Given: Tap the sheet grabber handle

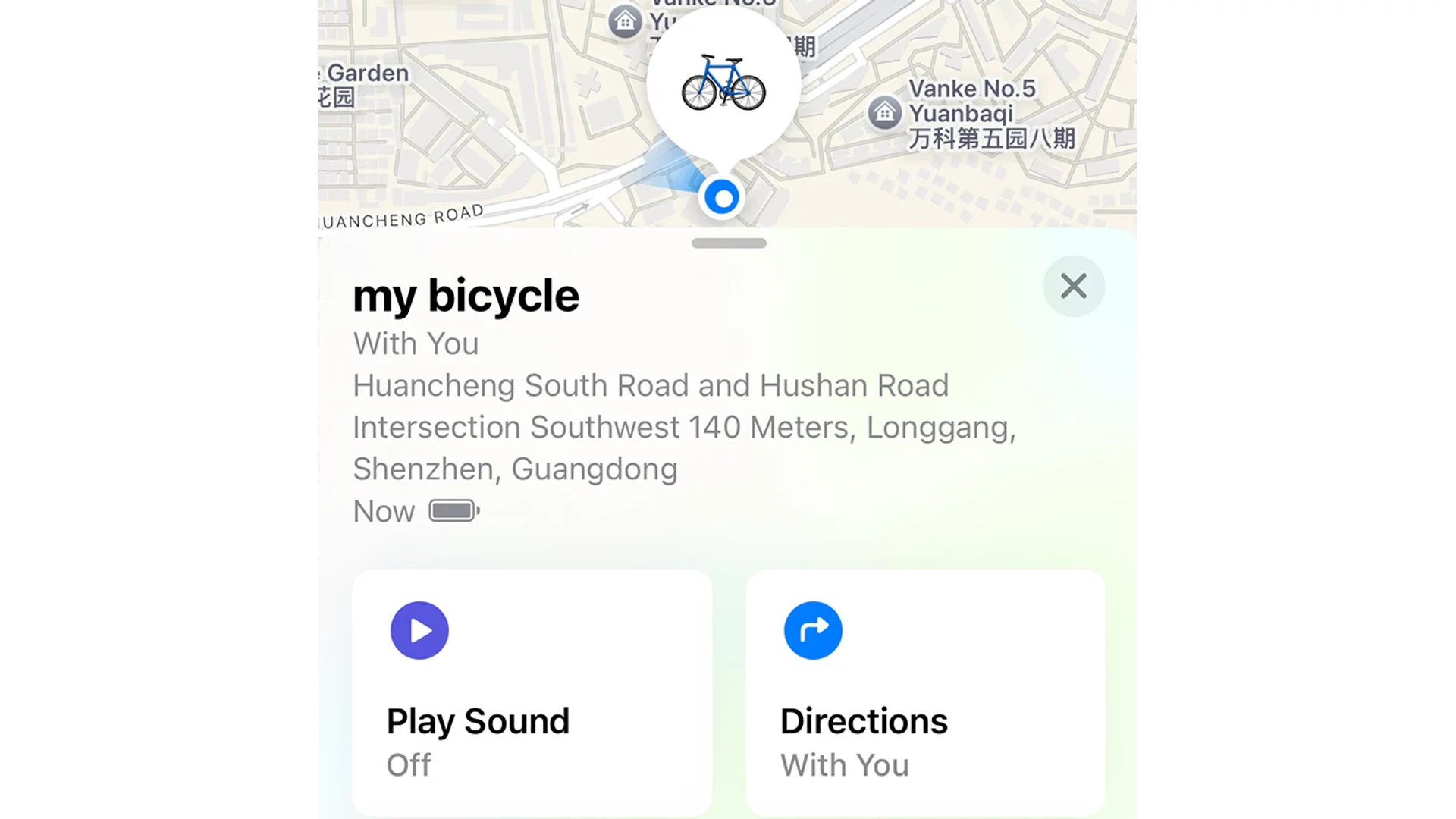Looking at the screenshot, I should [729, 243].
